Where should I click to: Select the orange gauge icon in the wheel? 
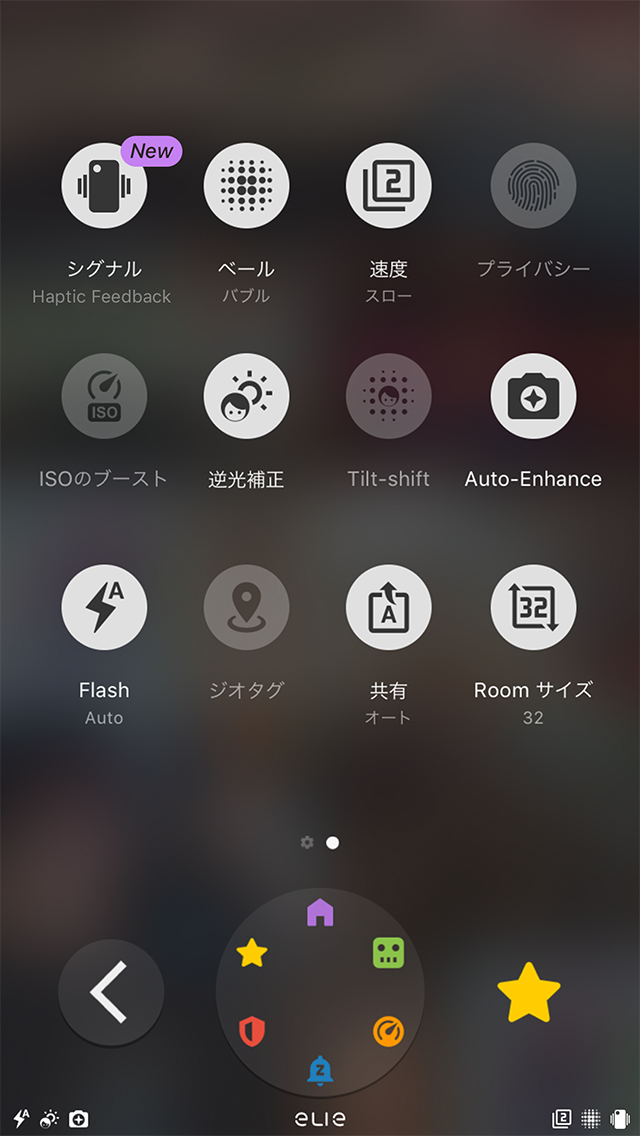pos(388,1030)
